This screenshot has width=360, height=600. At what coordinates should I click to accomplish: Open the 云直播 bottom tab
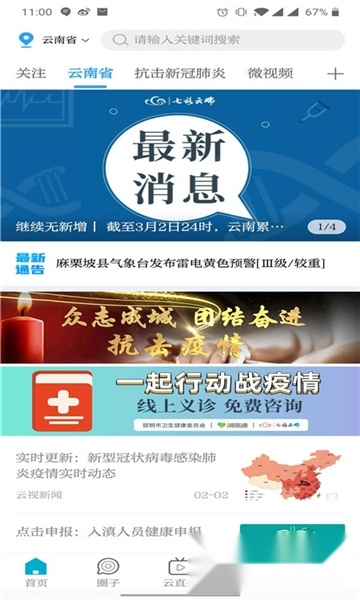(x=177, y=573)
